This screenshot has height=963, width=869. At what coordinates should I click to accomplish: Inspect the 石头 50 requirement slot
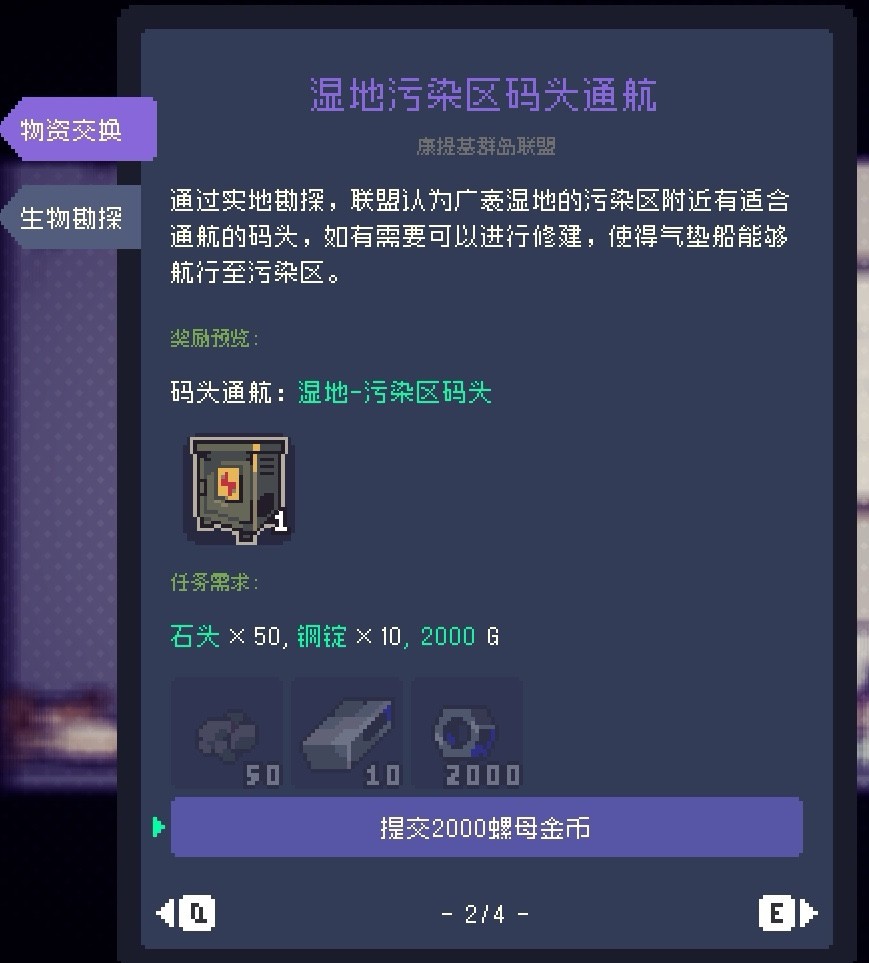[227, 734]
